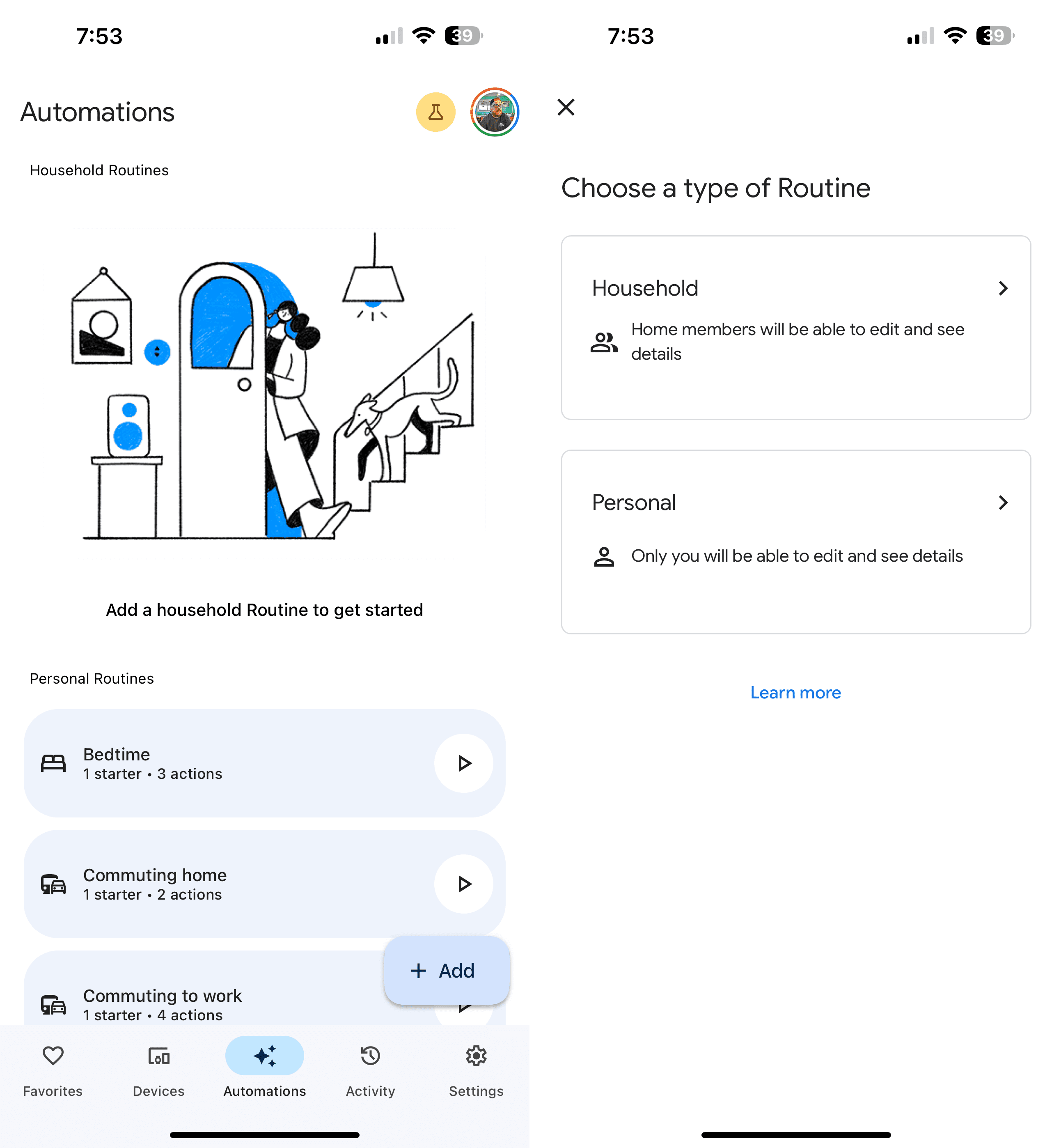Close the routine type chooser
The height and width of the screenshot is (1148, 1061).
coord(566,107)
